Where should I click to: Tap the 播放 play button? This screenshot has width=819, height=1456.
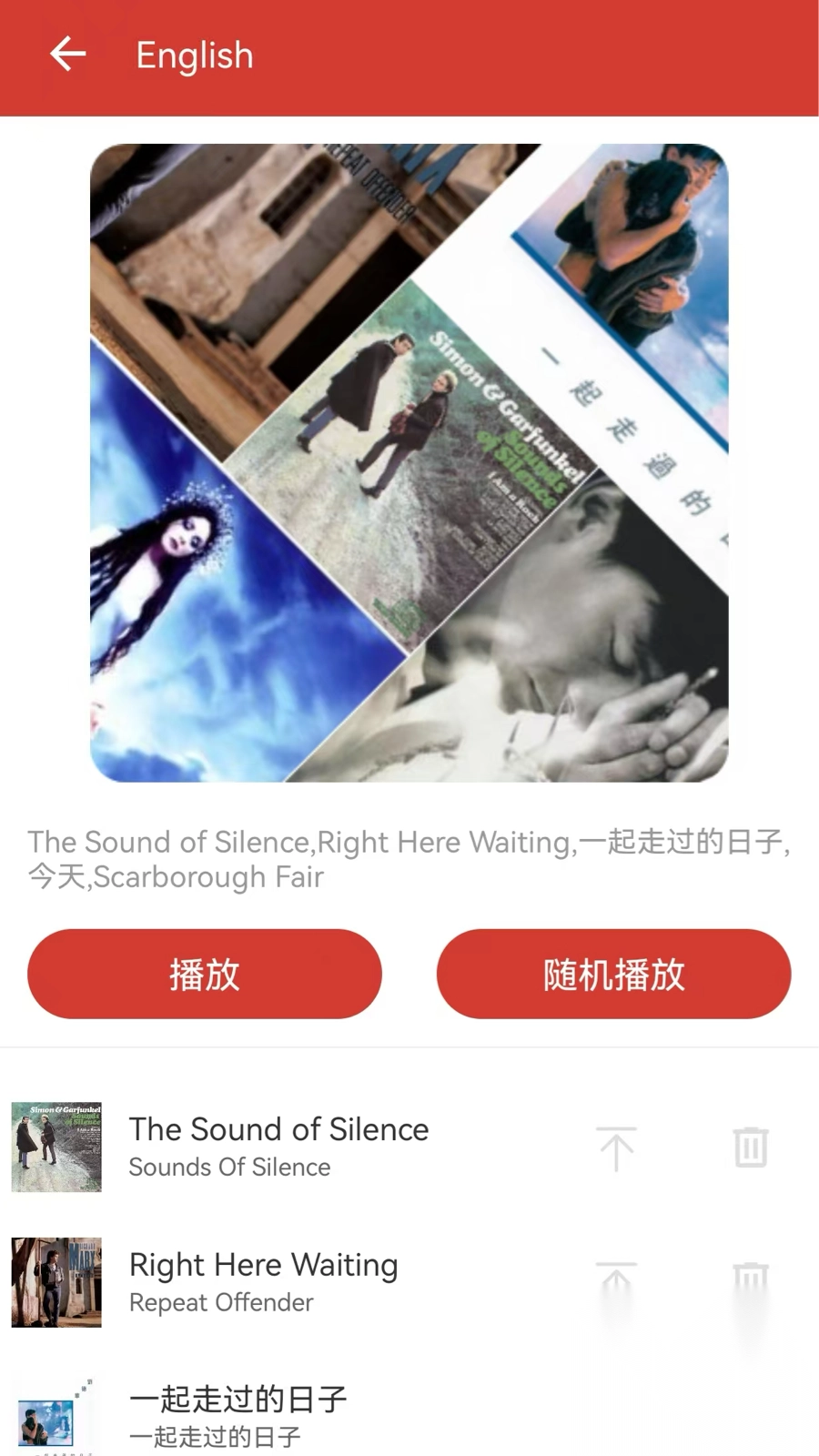(x=204, y=974)
